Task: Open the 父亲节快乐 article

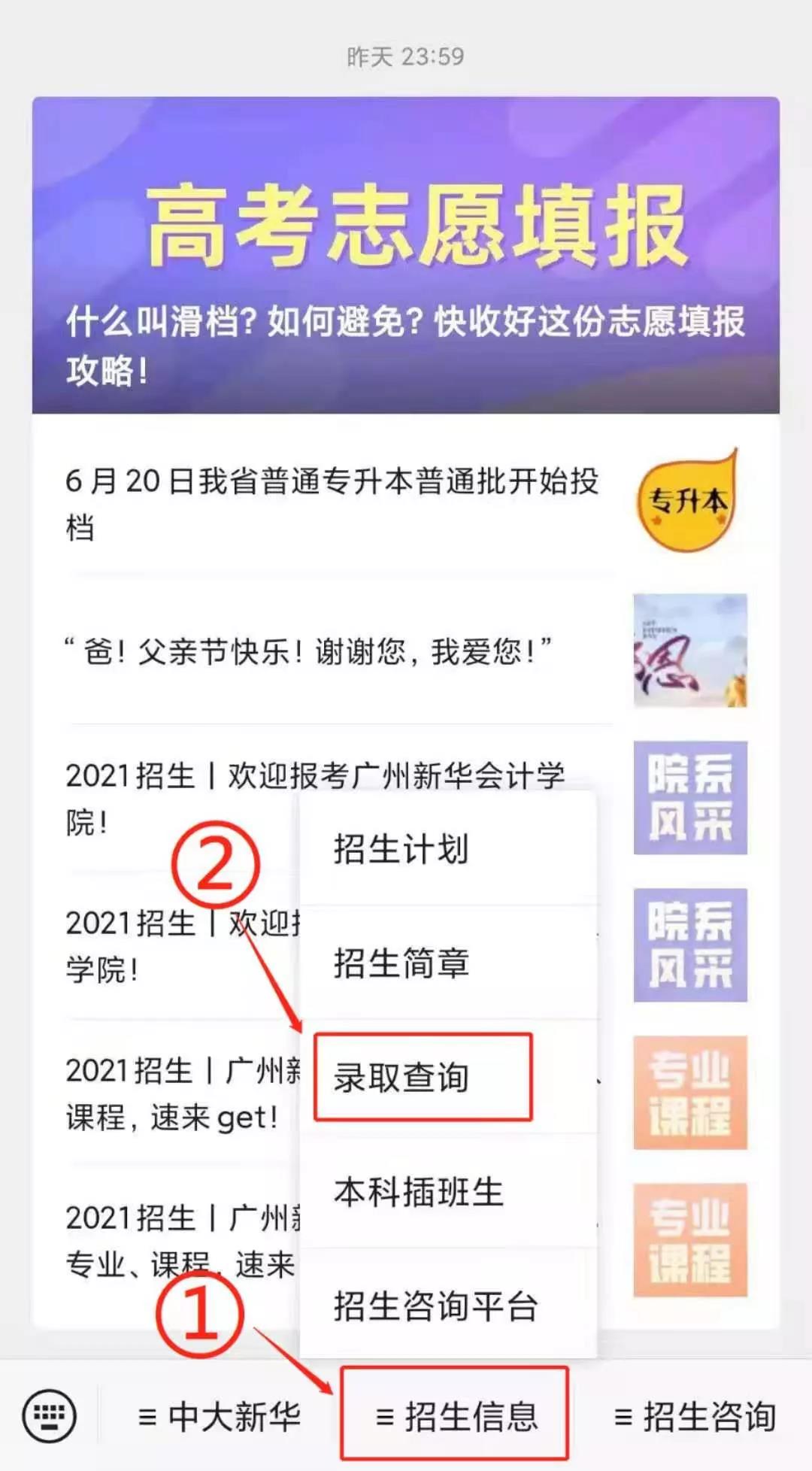Action: coord(308,651)
